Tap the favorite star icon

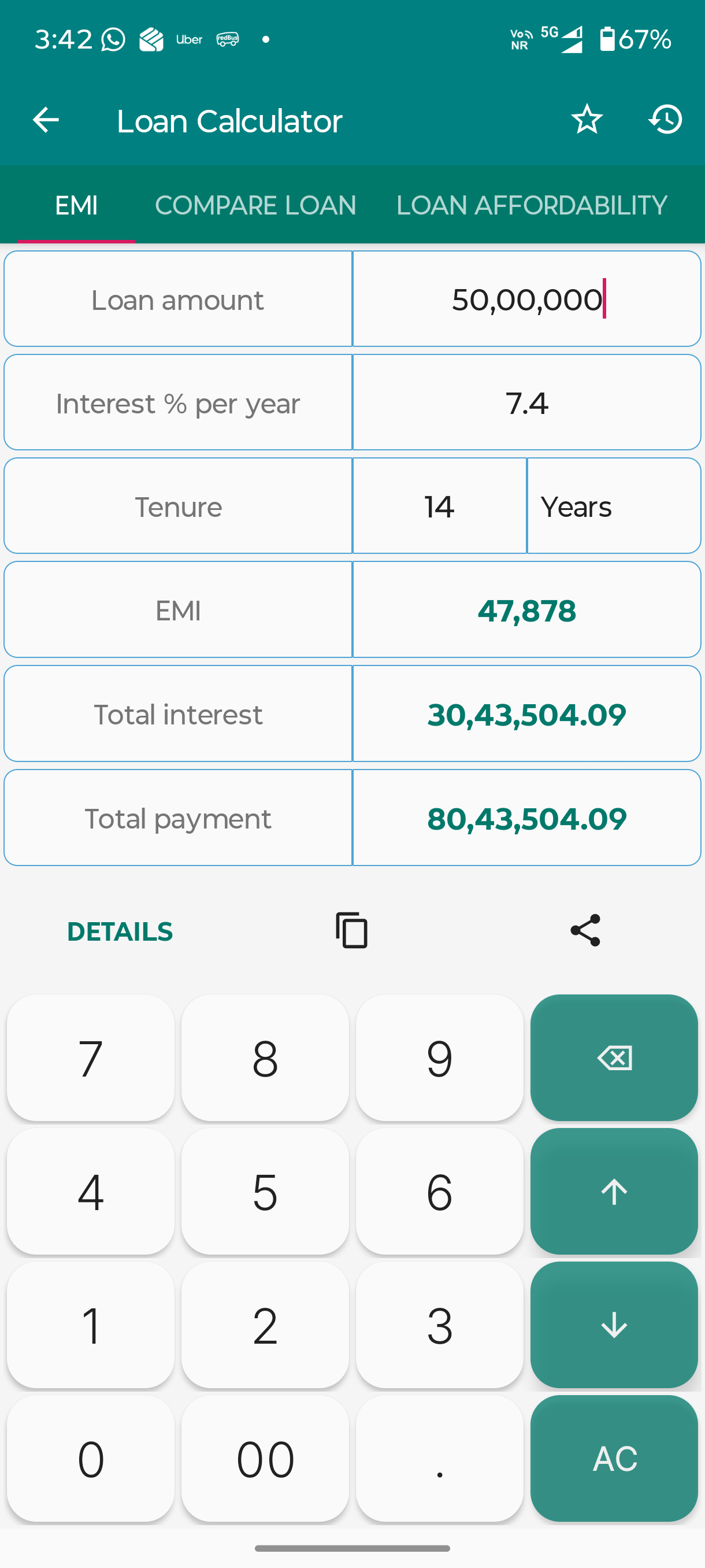(587, 119)
